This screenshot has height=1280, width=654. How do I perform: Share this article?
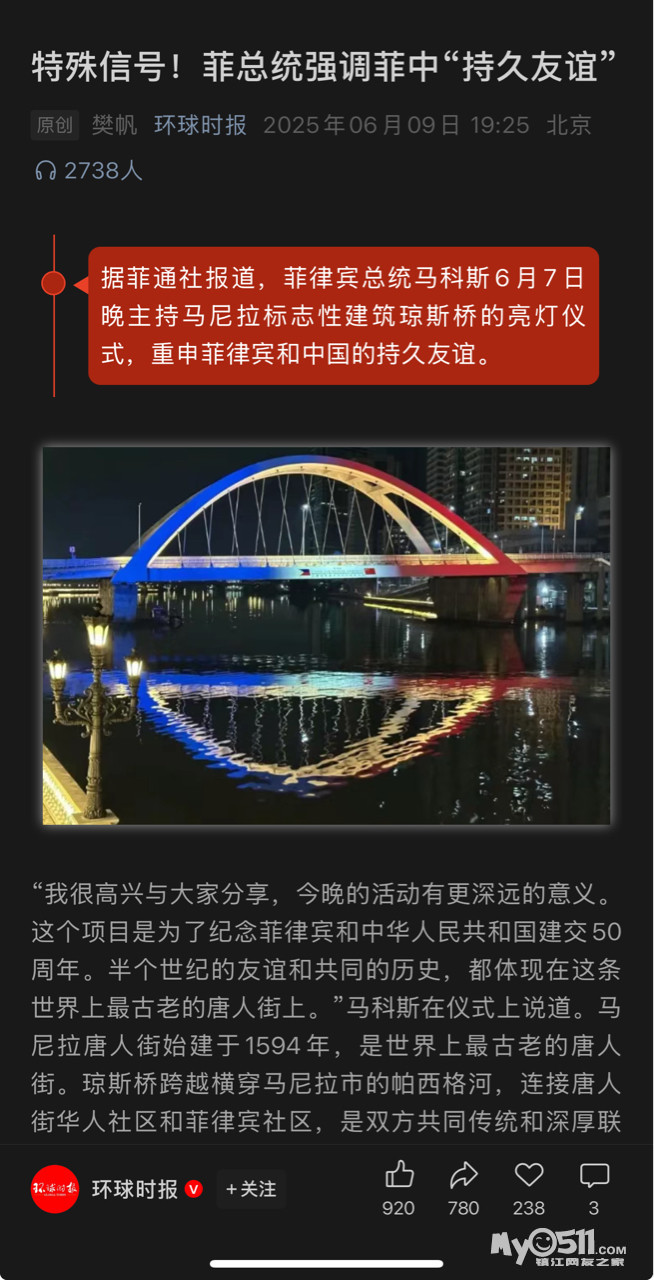click(464, 1175)
